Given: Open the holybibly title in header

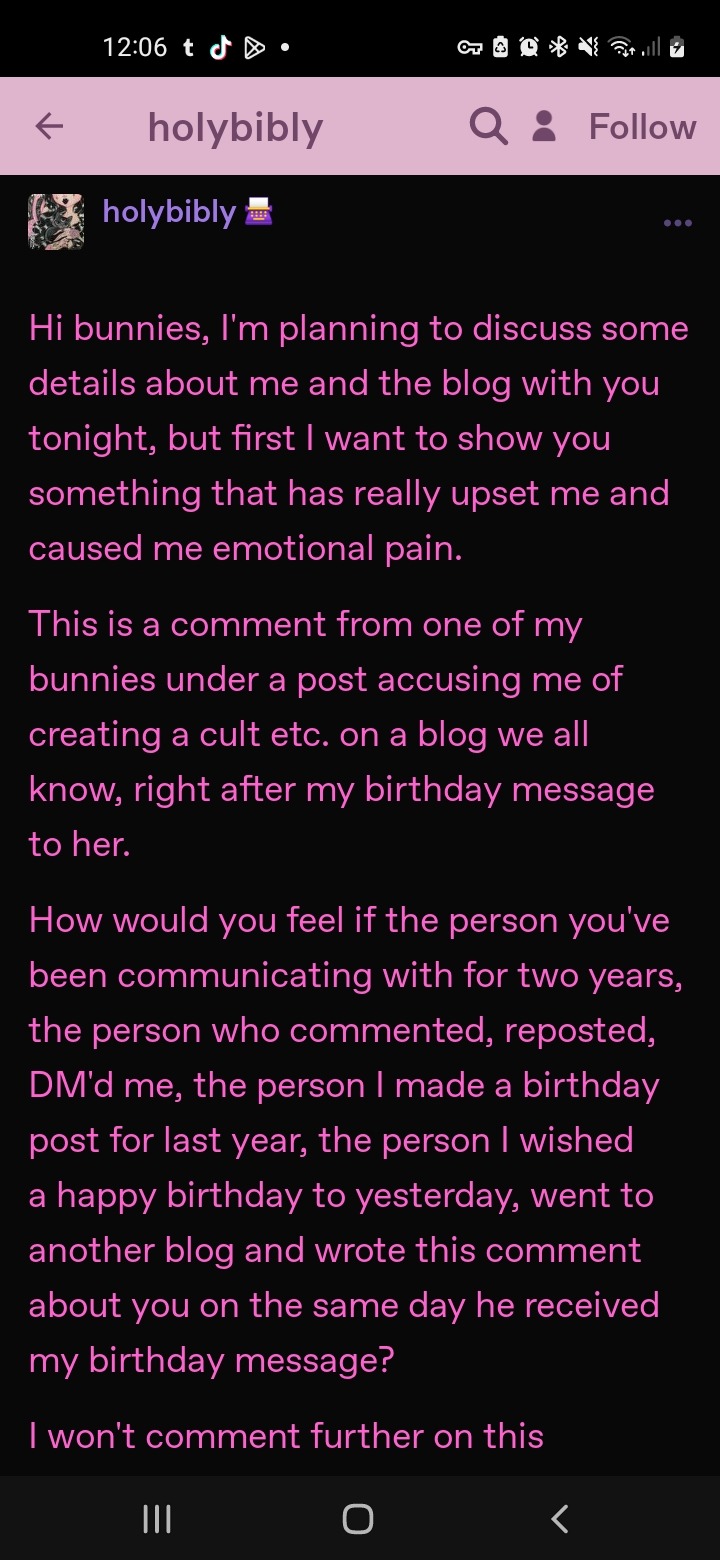Looking at the screenshot, I should click(235, 127).
